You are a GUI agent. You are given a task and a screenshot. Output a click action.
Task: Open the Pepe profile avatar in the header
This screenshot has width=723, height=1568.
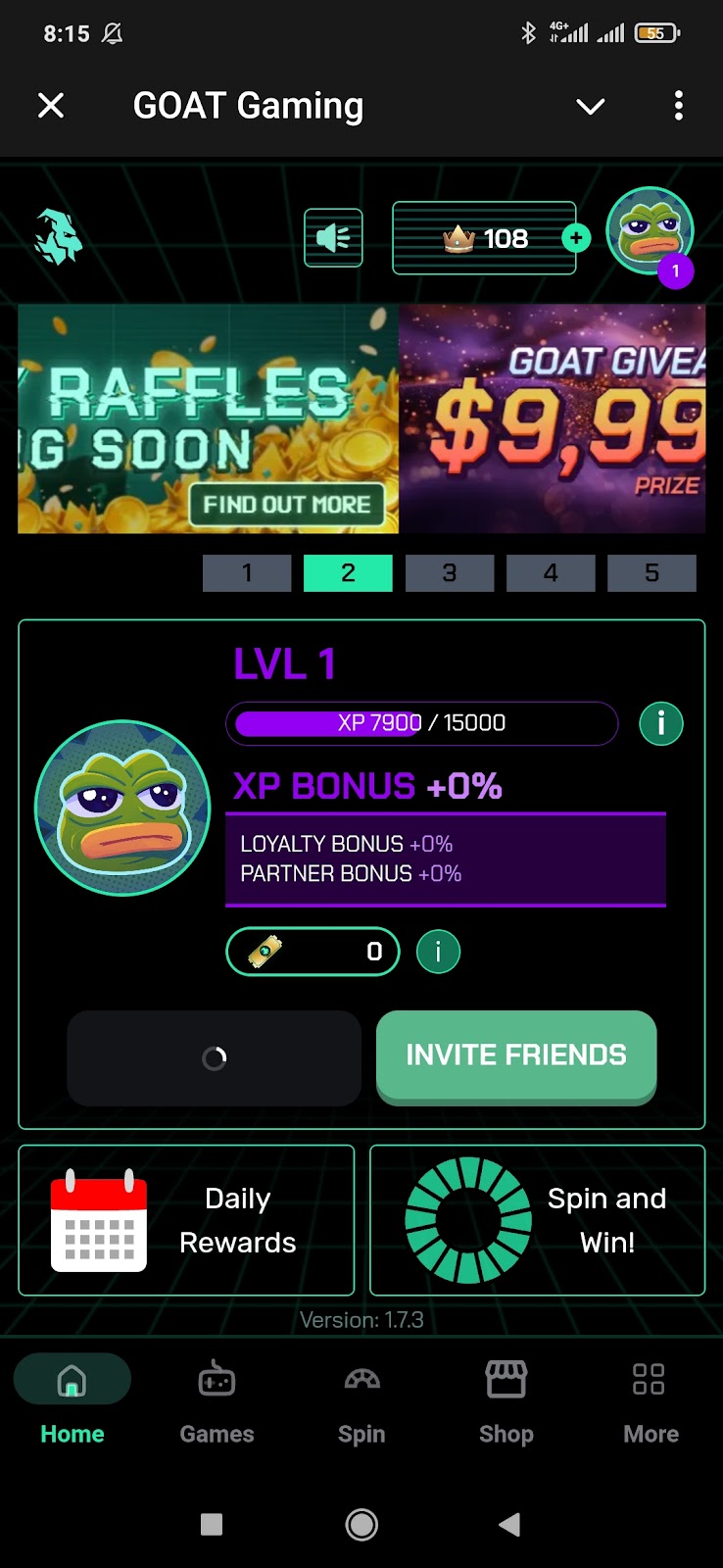[650, 231]
